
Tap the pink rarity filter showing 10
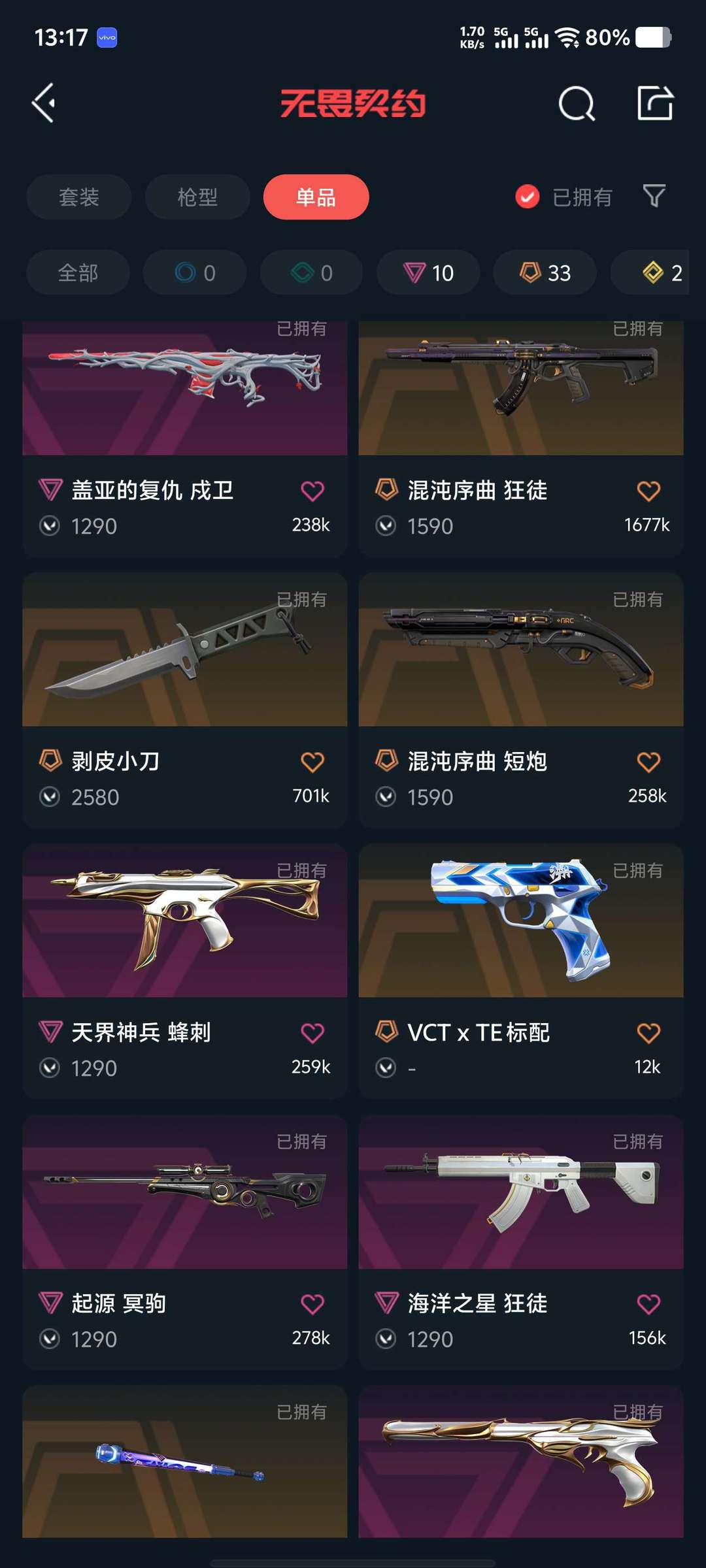click(428, 272)
